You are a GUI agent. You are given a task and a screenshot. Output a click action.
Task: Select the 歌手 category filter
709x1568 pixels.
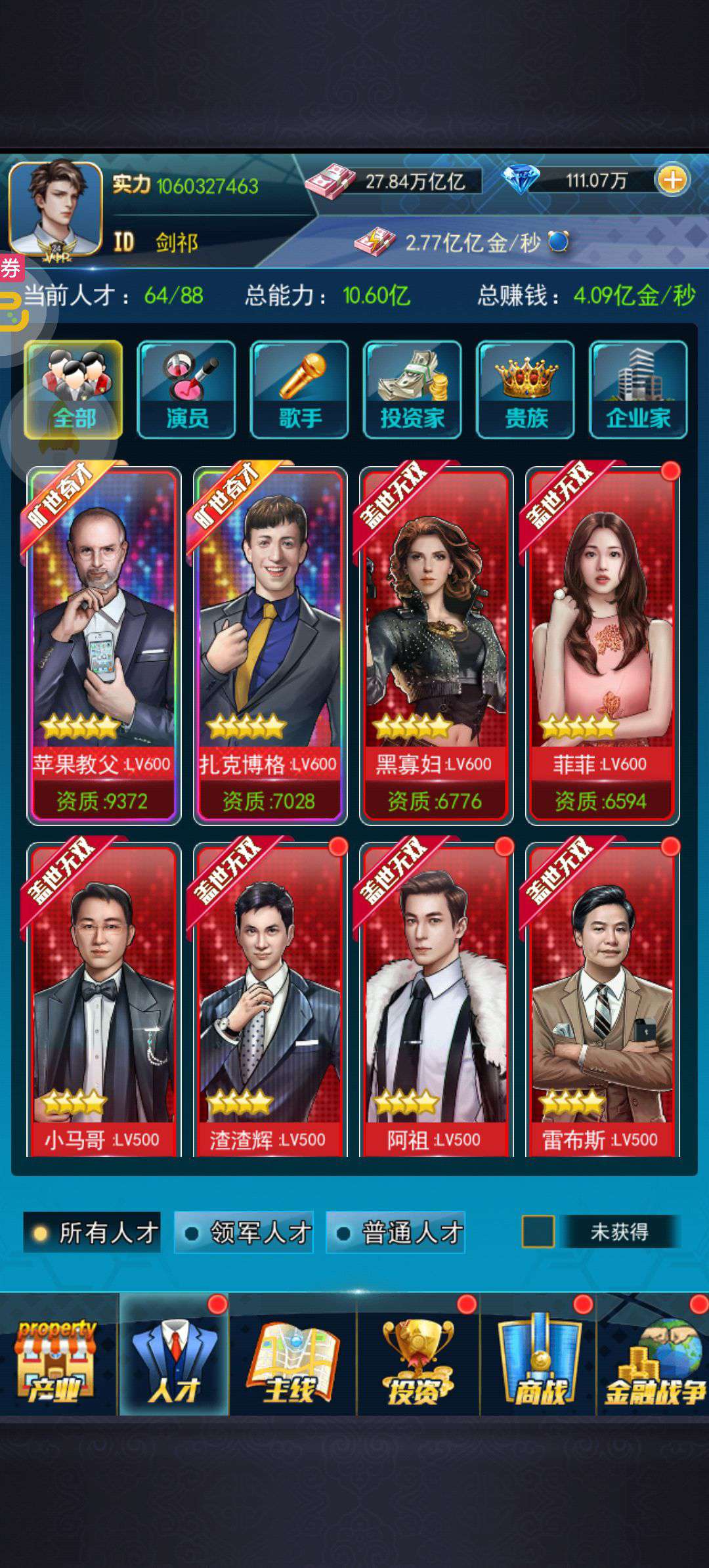pos(299,390)
